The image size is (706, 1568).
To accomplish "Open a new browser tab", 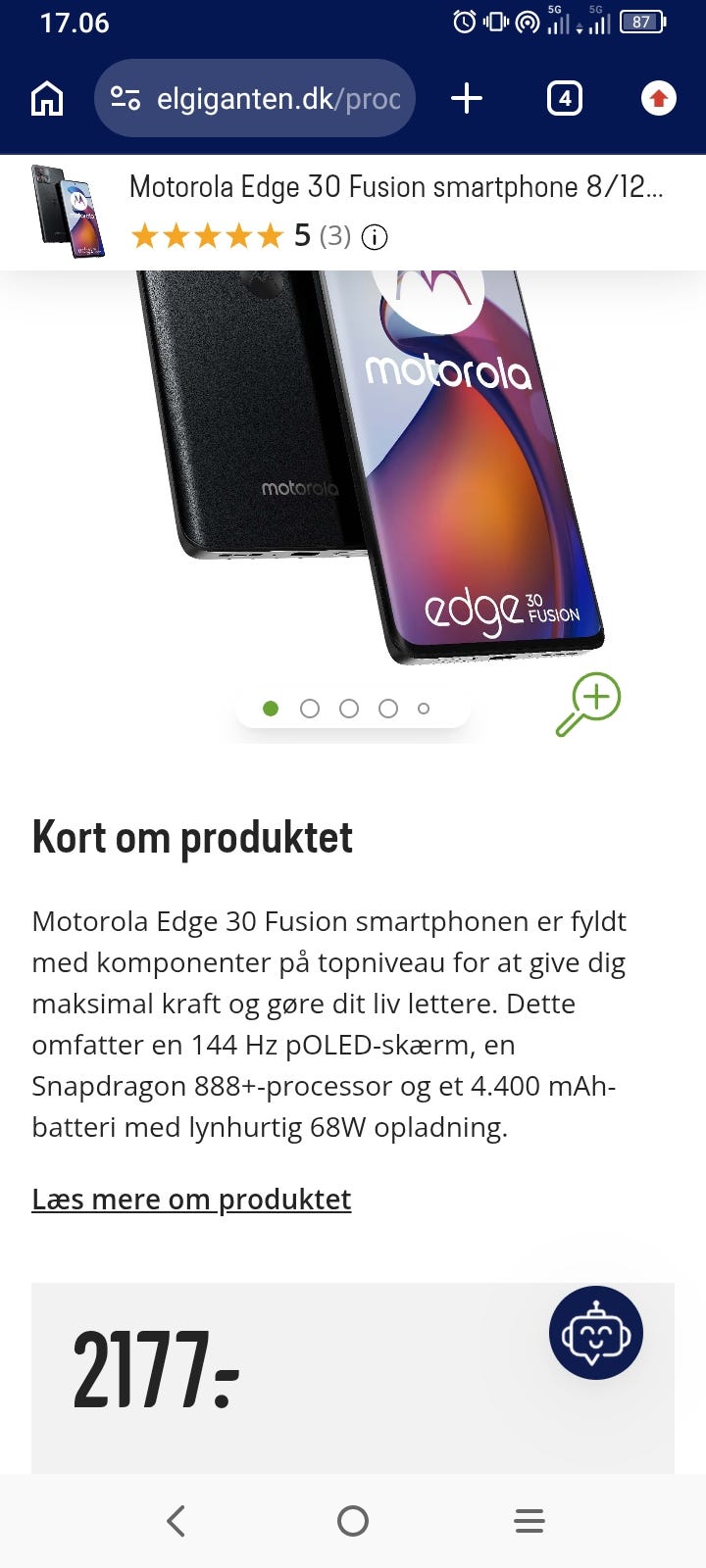I will coord(467,98).
